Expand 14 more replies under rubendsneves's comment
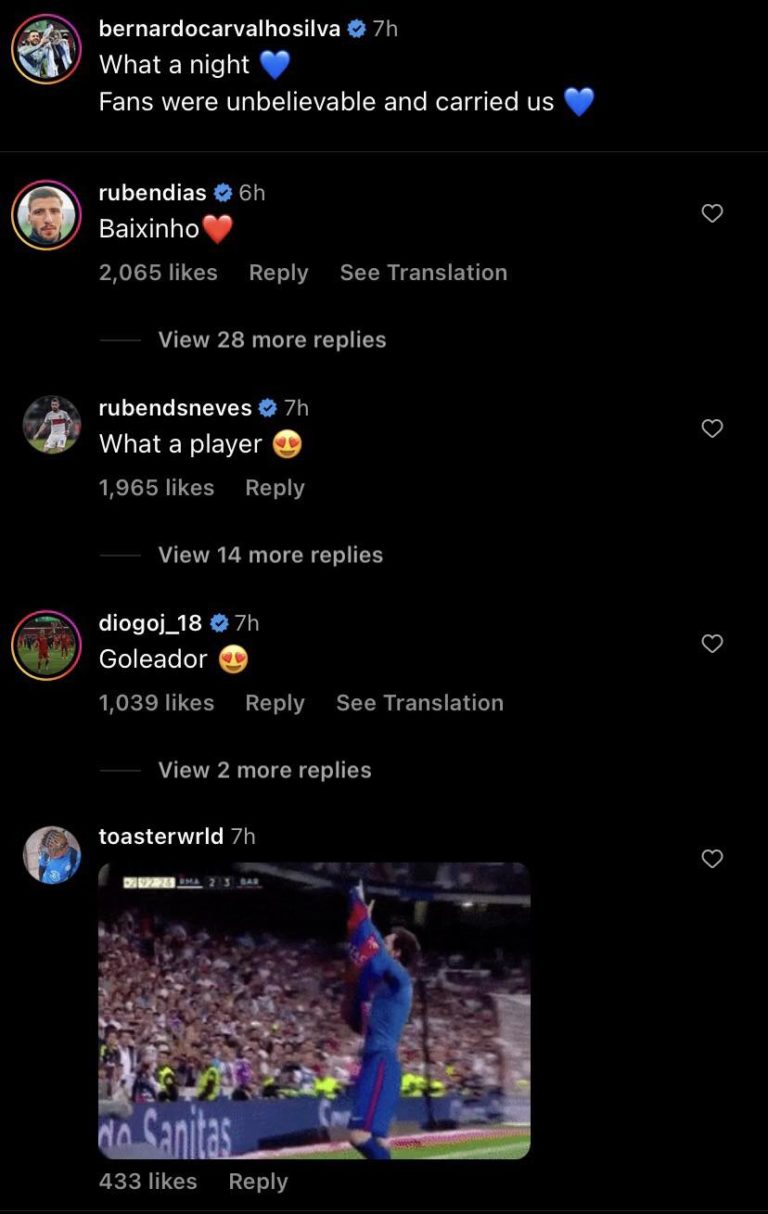Viewport: 768px width, 1214px height. click(x=268, y=554)
